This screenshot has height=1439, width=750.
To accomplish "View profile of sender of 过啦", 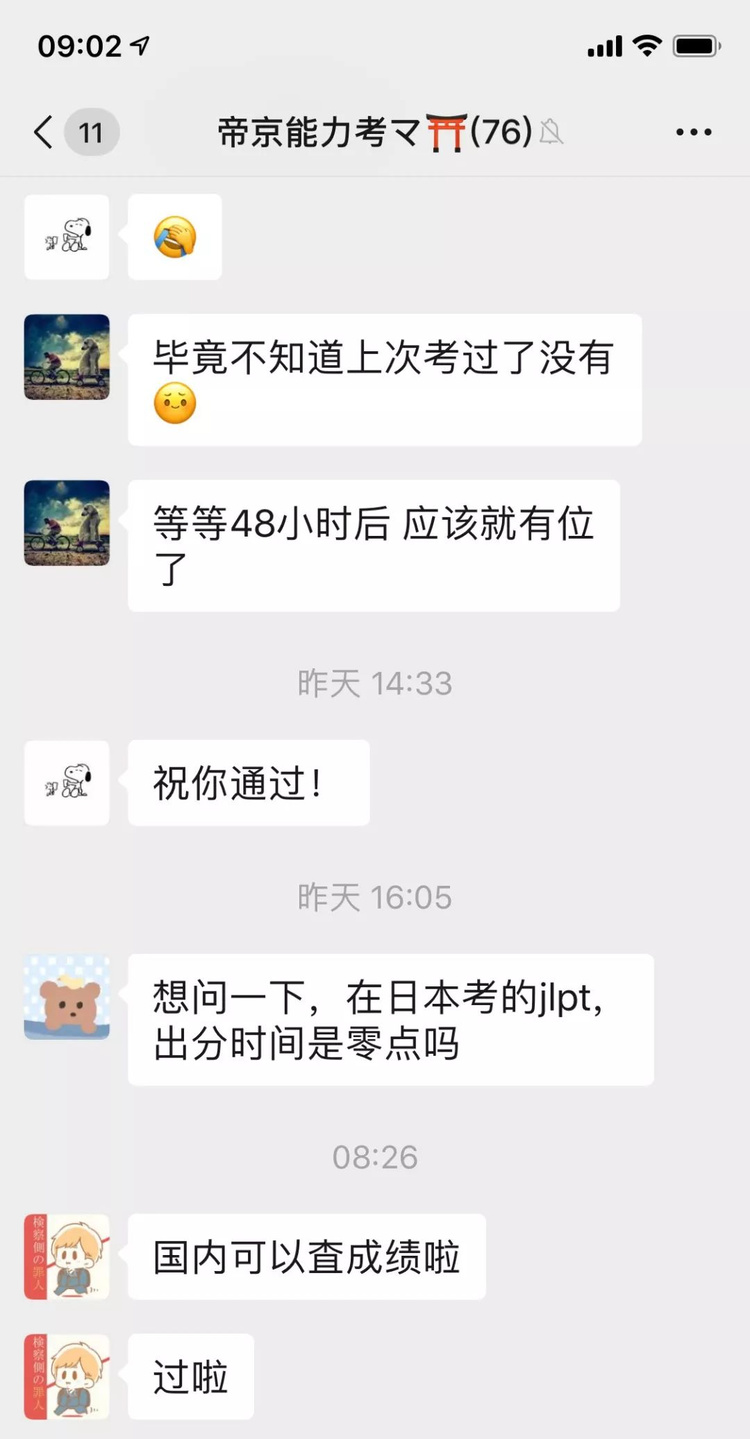I will (67, 1377).
